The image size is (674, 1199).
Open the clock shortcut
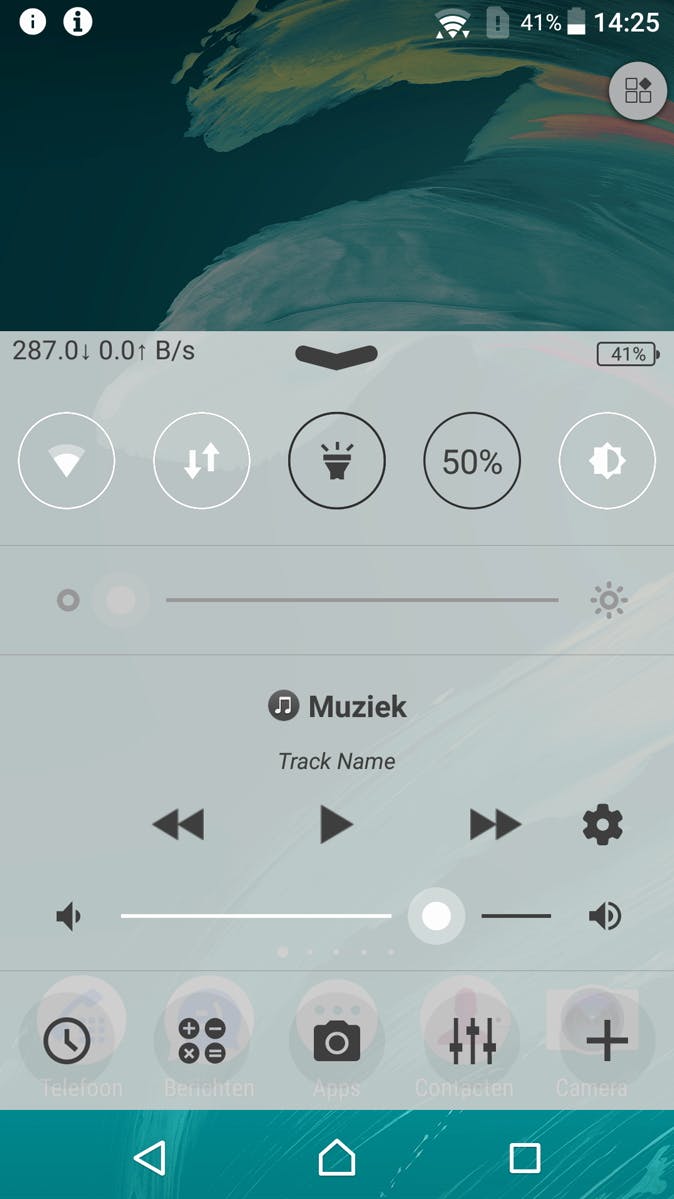point(67,1042)
